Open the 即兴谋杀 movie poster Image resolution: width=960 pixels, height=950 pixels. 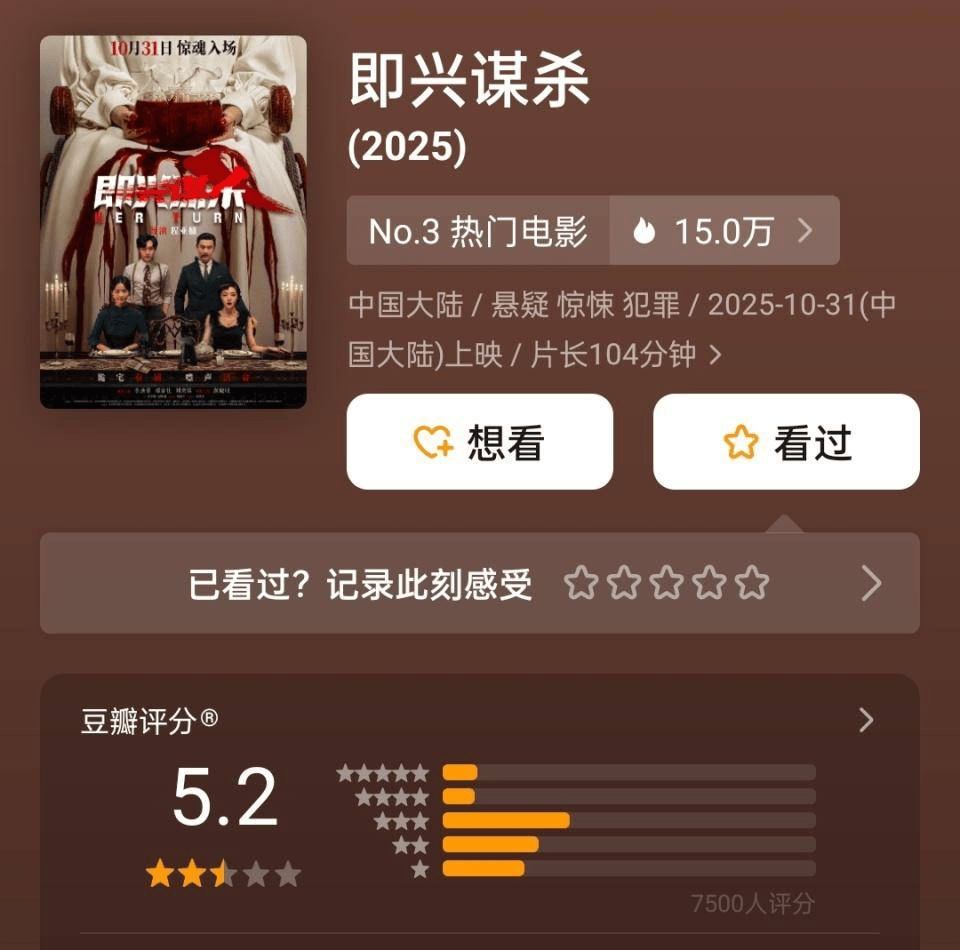click(x=173, y=222)
